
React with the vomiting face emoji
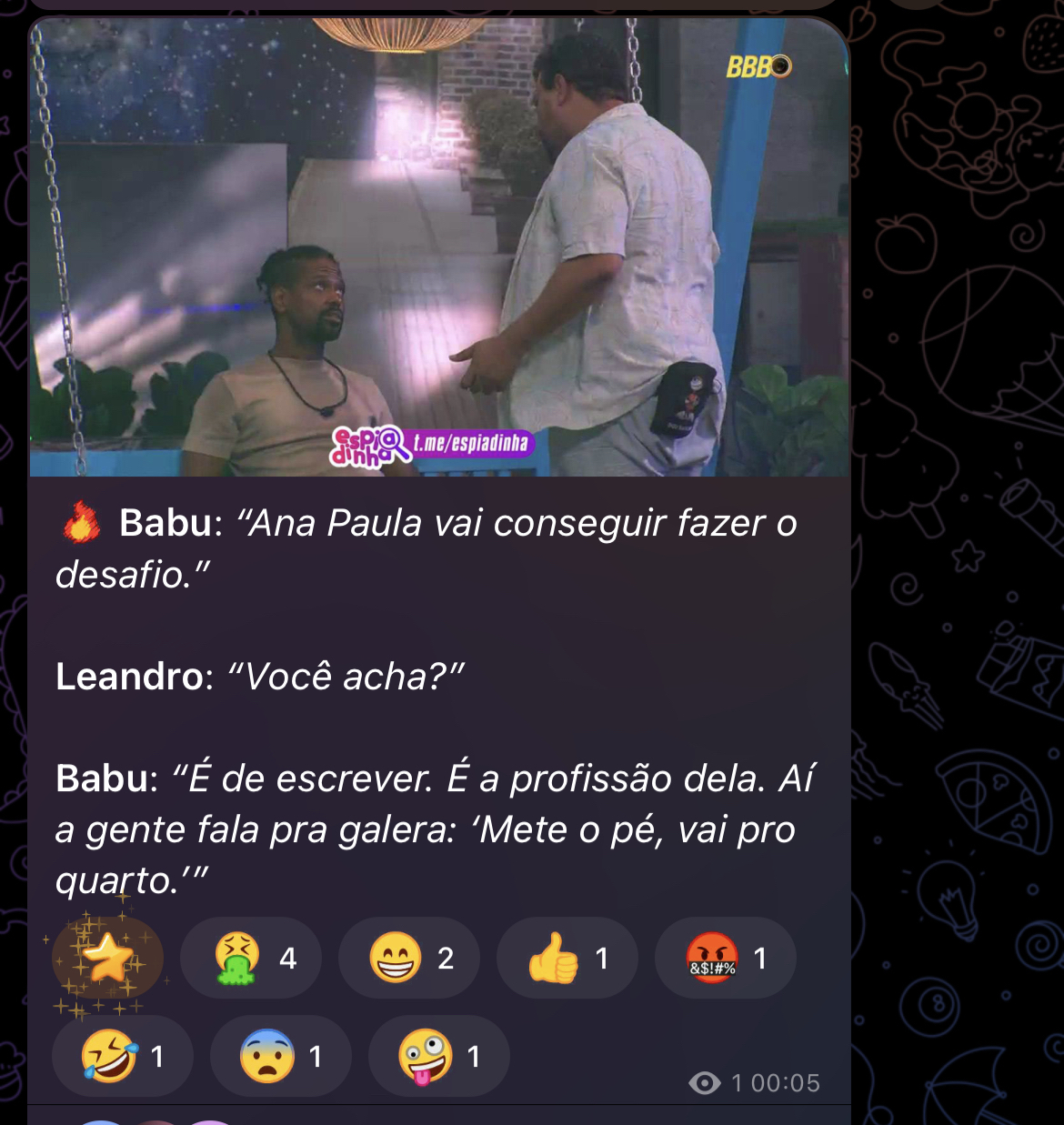(x=251, y=958)
